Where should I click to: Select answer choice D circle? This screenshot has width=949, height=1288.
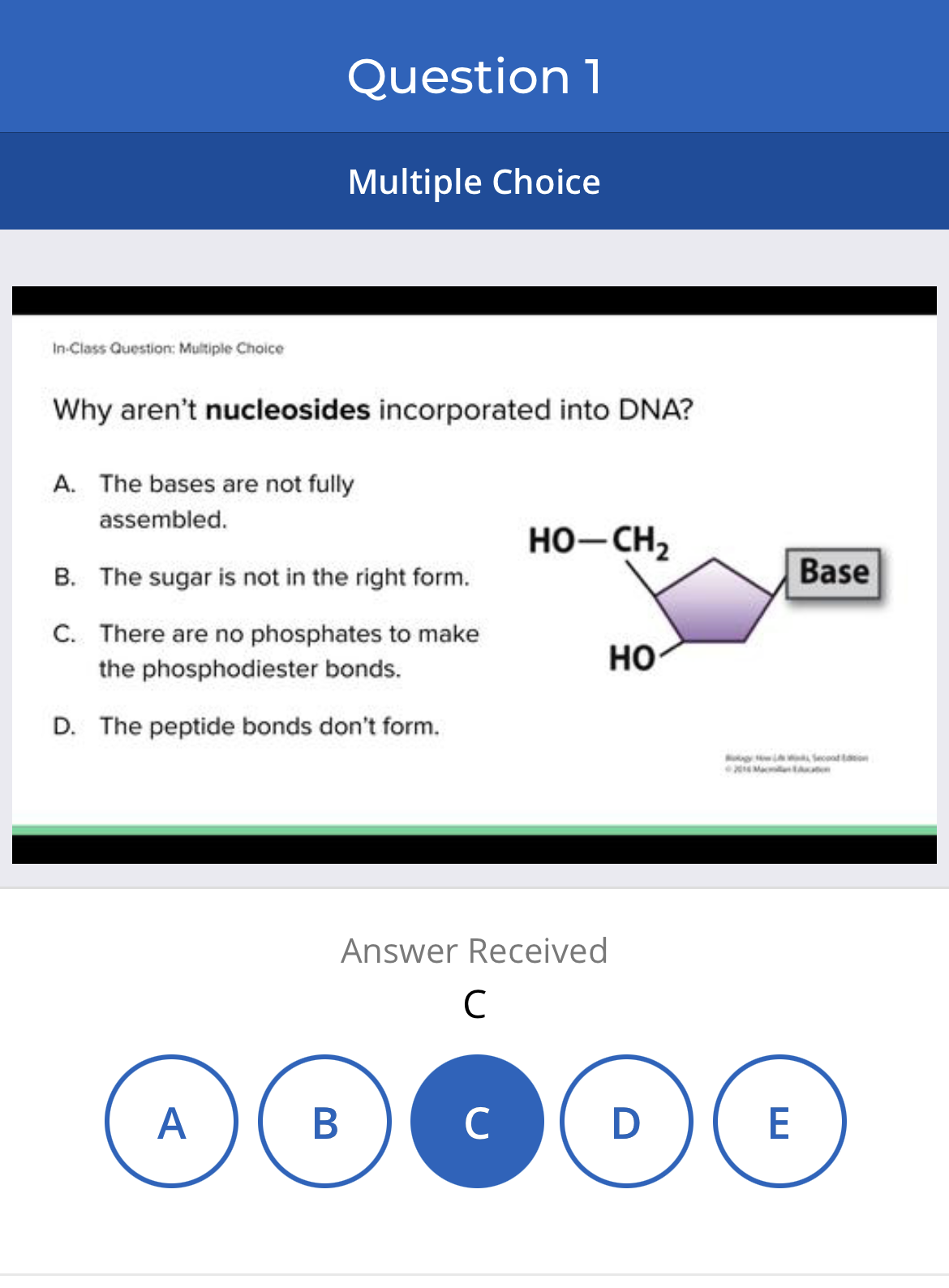[626, 1120]
